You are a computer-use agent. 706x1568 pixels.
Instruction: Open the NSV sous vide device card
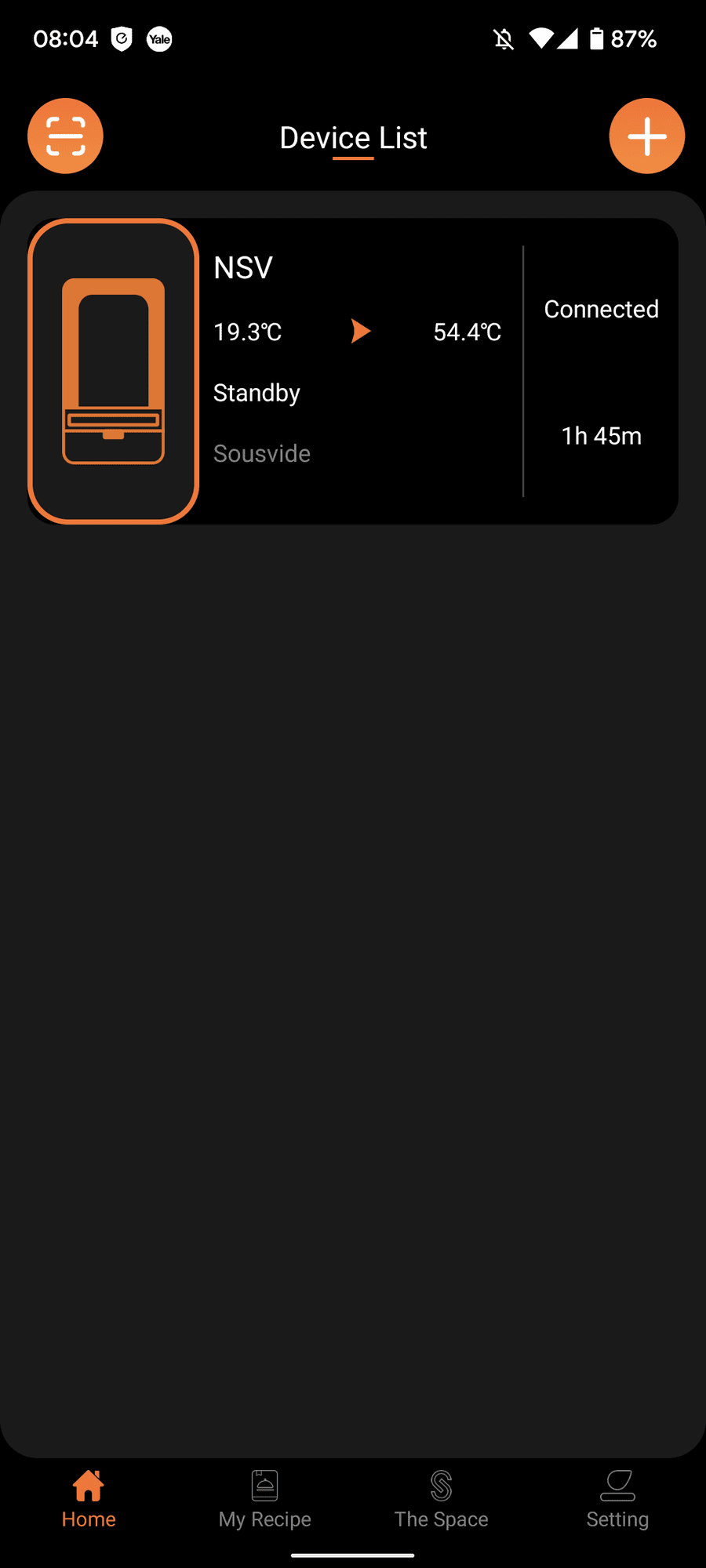click(353, 371)
